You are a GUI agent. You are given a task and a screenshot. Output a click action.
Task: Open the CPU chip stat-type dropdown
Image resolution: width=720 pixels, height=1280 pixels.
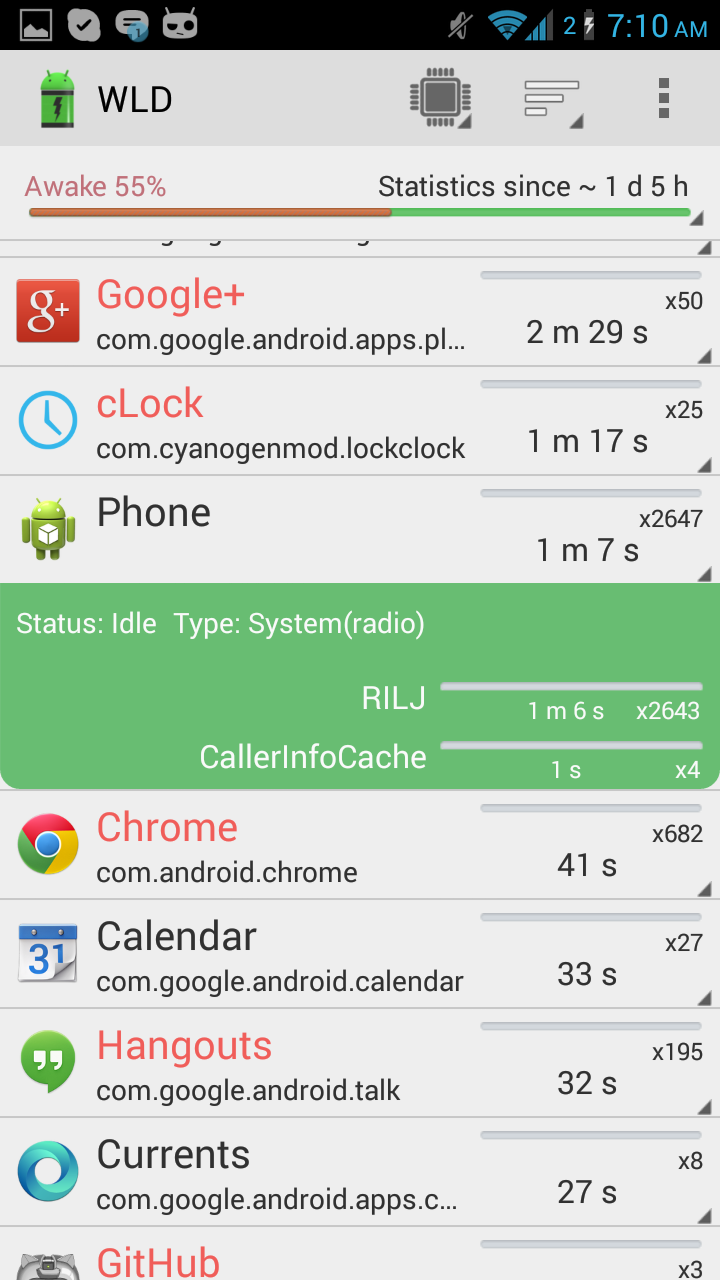point(441,99)
